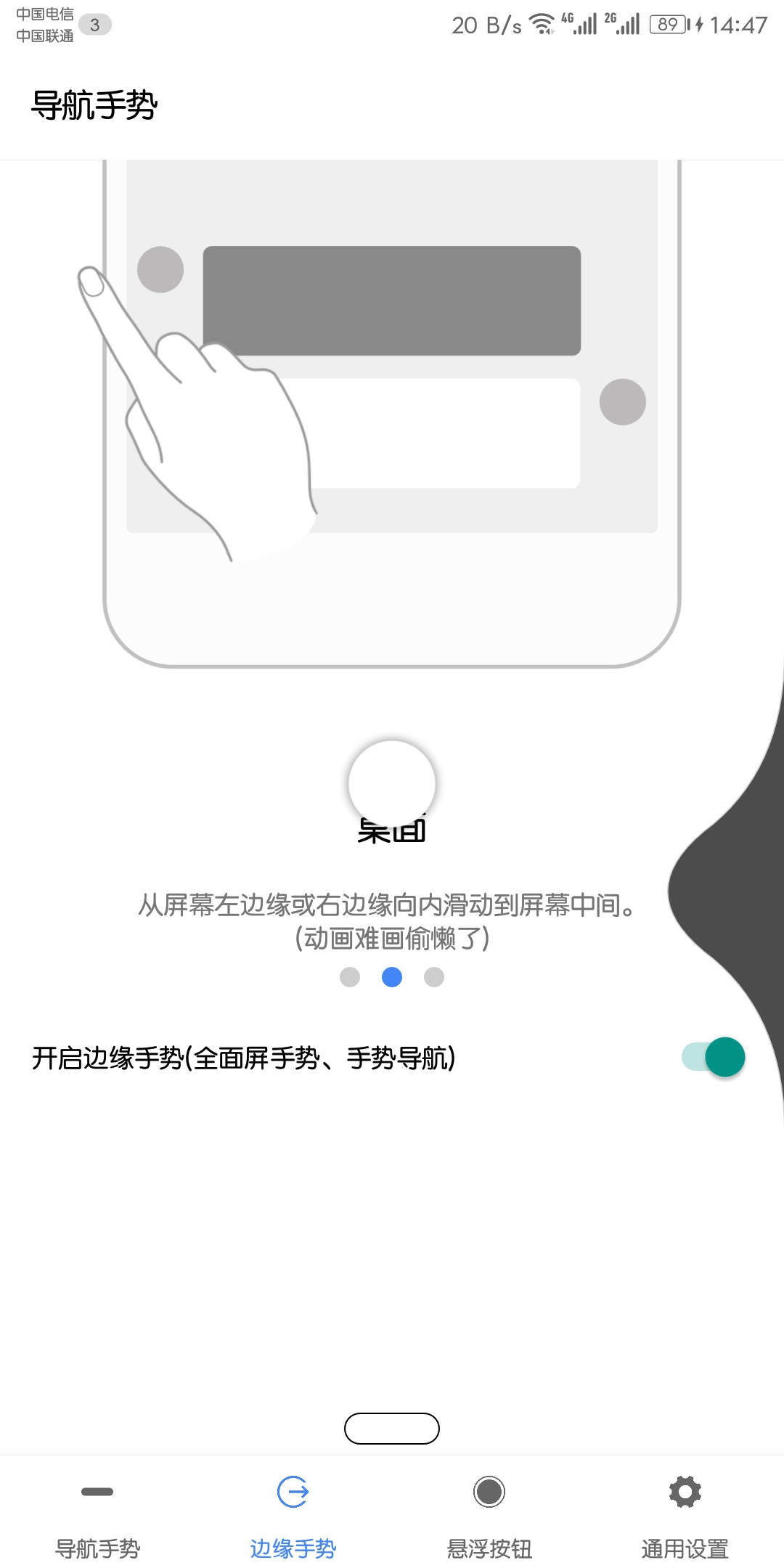Go to the 通用设置 tab
Image resolution: width=784 pixels, height=1568 pixels.
pyautogui.click(x=685, y=1516)
